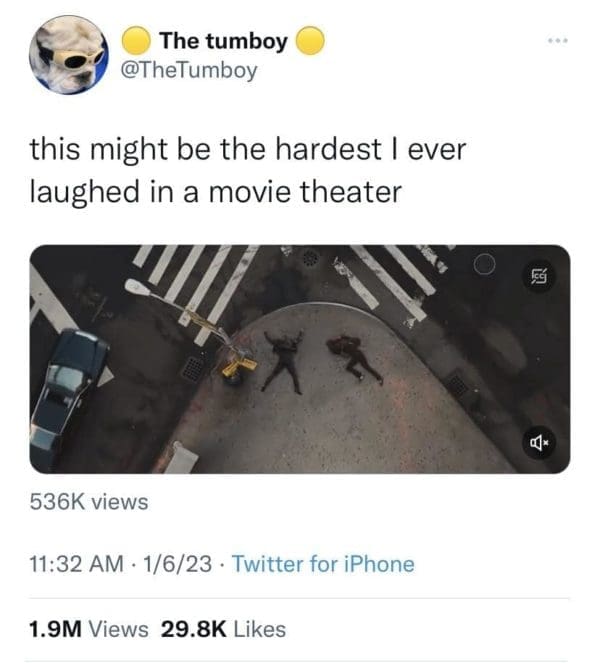Open the Twitter for iPhone link
Viewport: 600px width, 663px height.
click(322, 564)
